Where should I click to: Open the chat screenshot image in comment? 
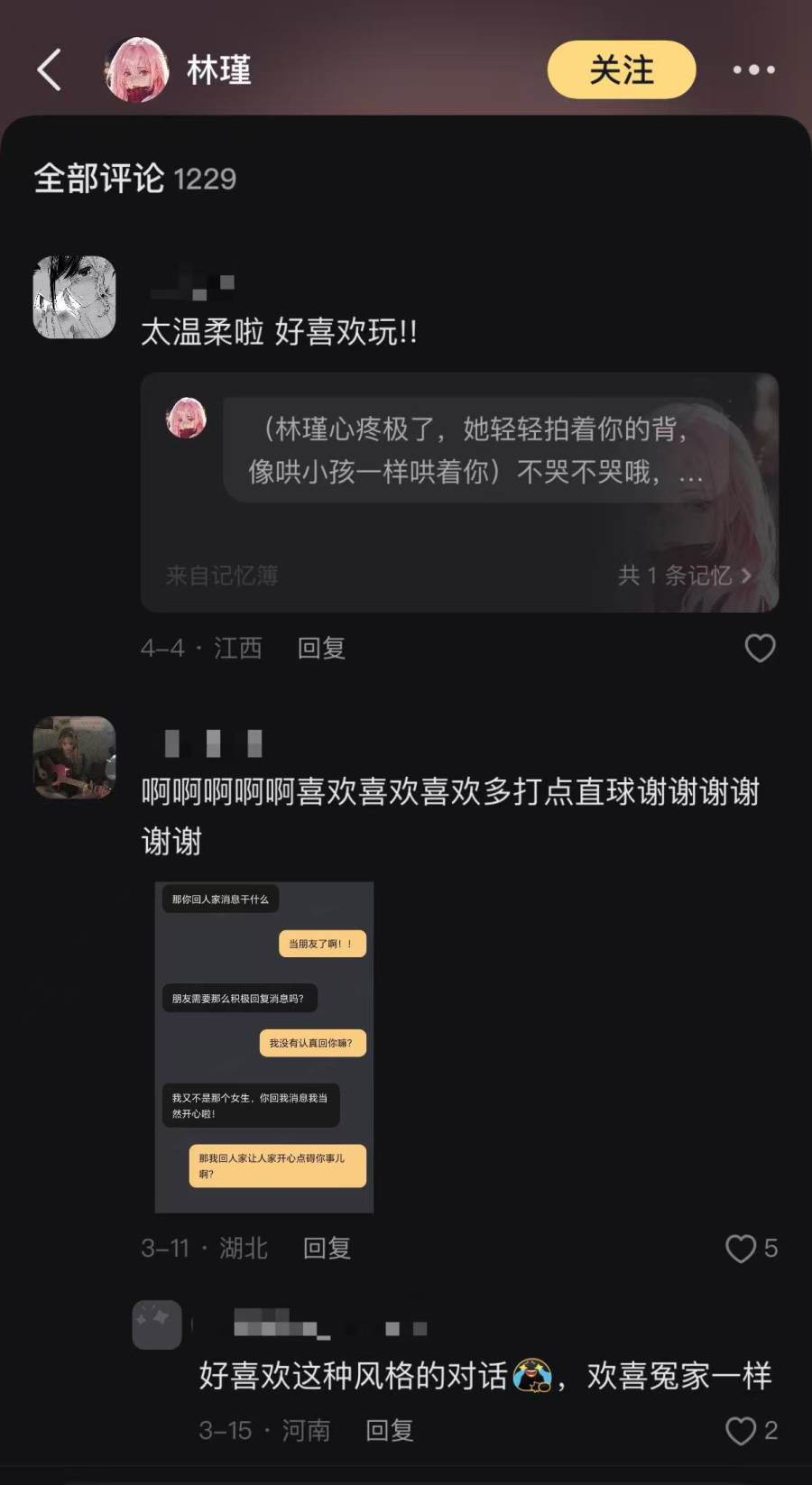(264, 1047)
